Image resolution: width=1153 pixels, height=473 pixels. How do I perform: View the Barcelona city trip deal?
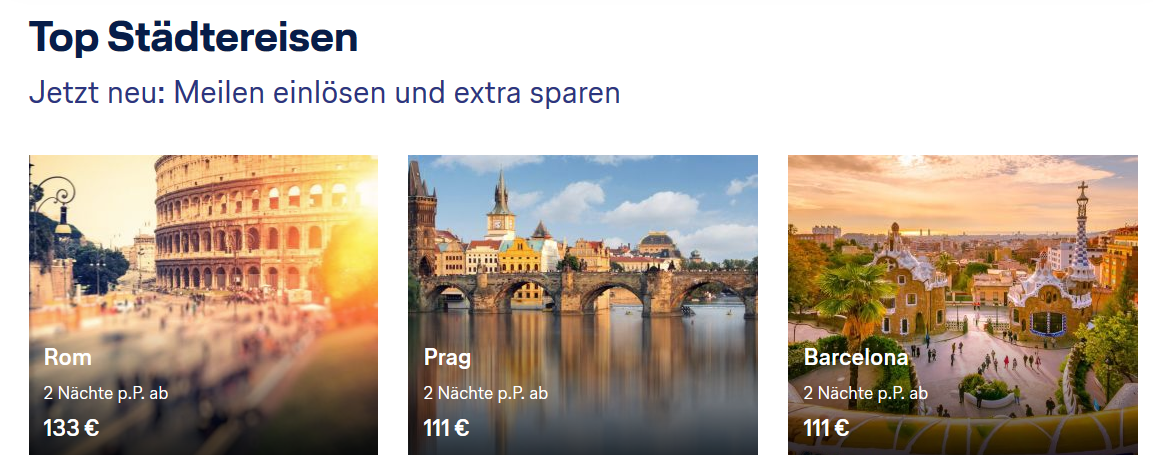pos(962,305)
